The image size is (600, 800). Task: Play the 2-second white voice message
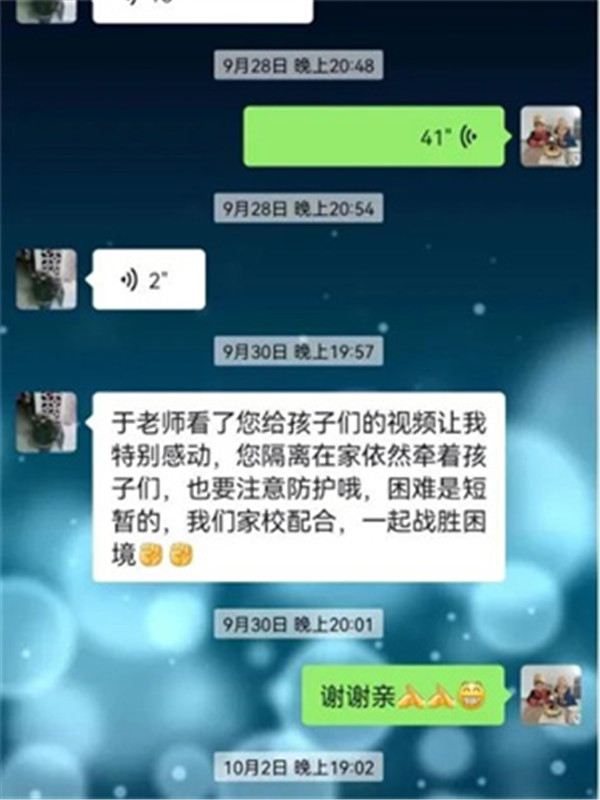click(x=148, y=280)
